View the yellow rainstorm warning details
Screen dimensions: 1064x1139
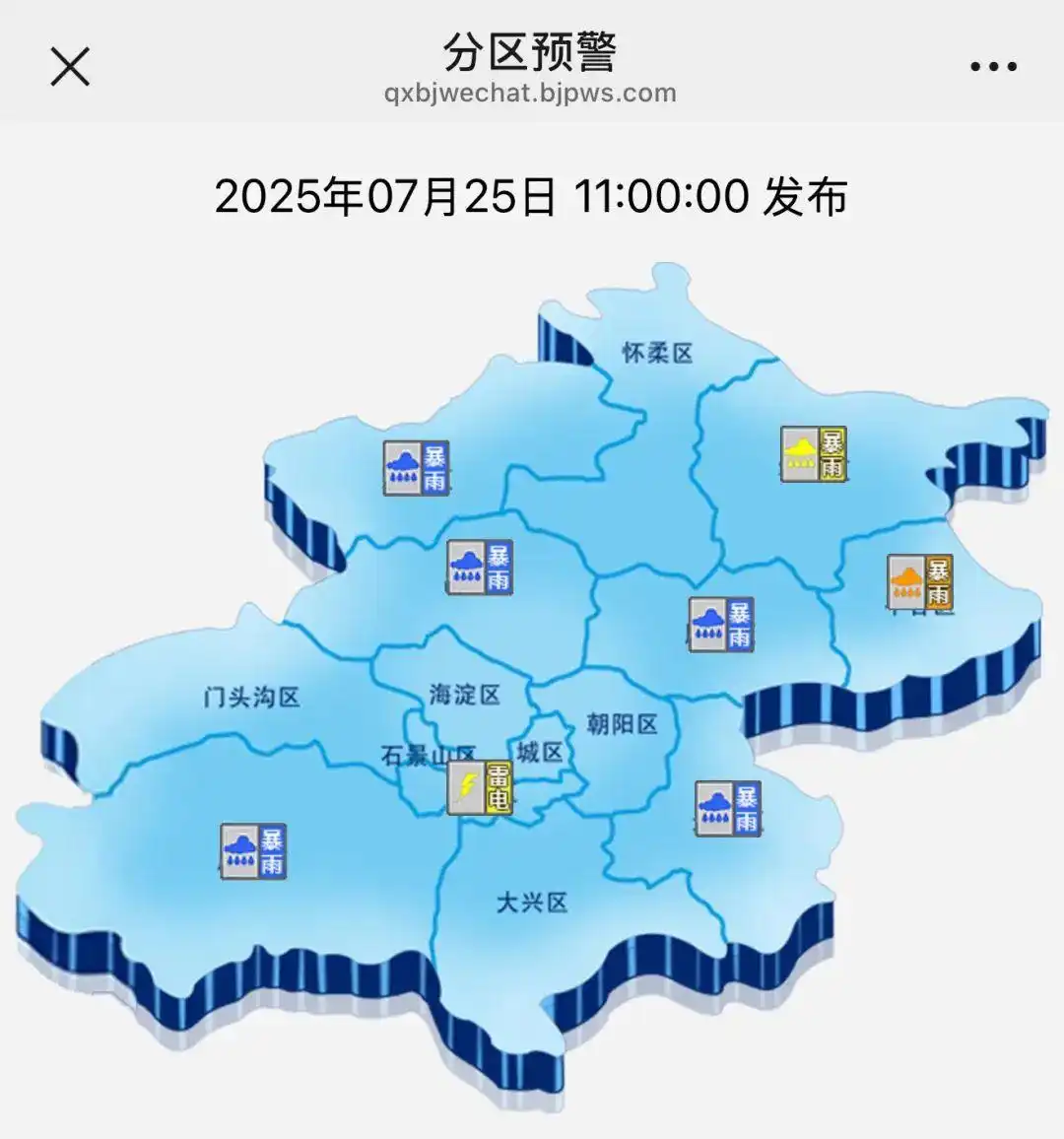(814, 454)
